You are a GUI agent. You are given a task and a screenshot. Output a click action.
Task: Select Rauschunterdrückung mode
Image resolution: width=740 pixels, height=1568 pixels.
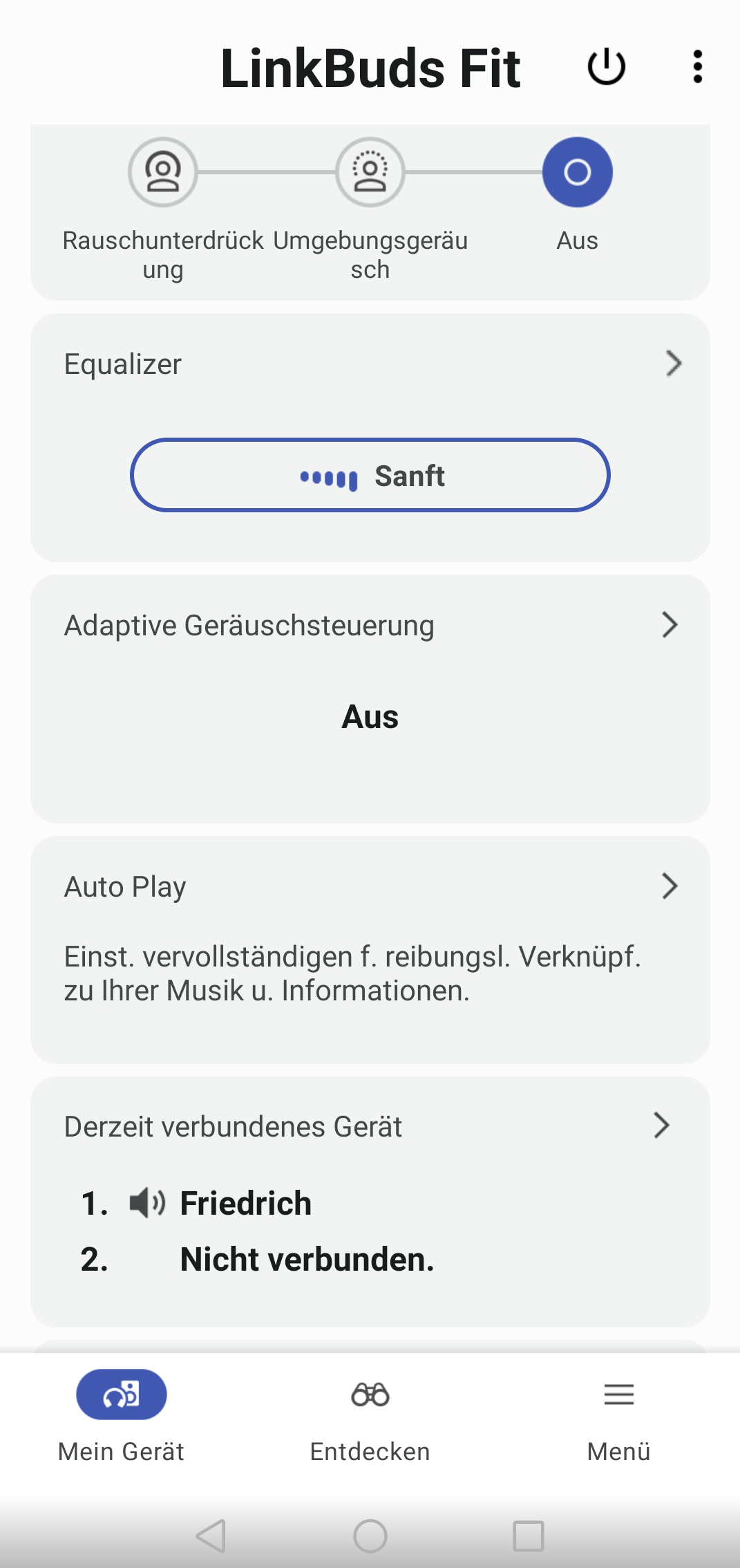tap(163, 172)
